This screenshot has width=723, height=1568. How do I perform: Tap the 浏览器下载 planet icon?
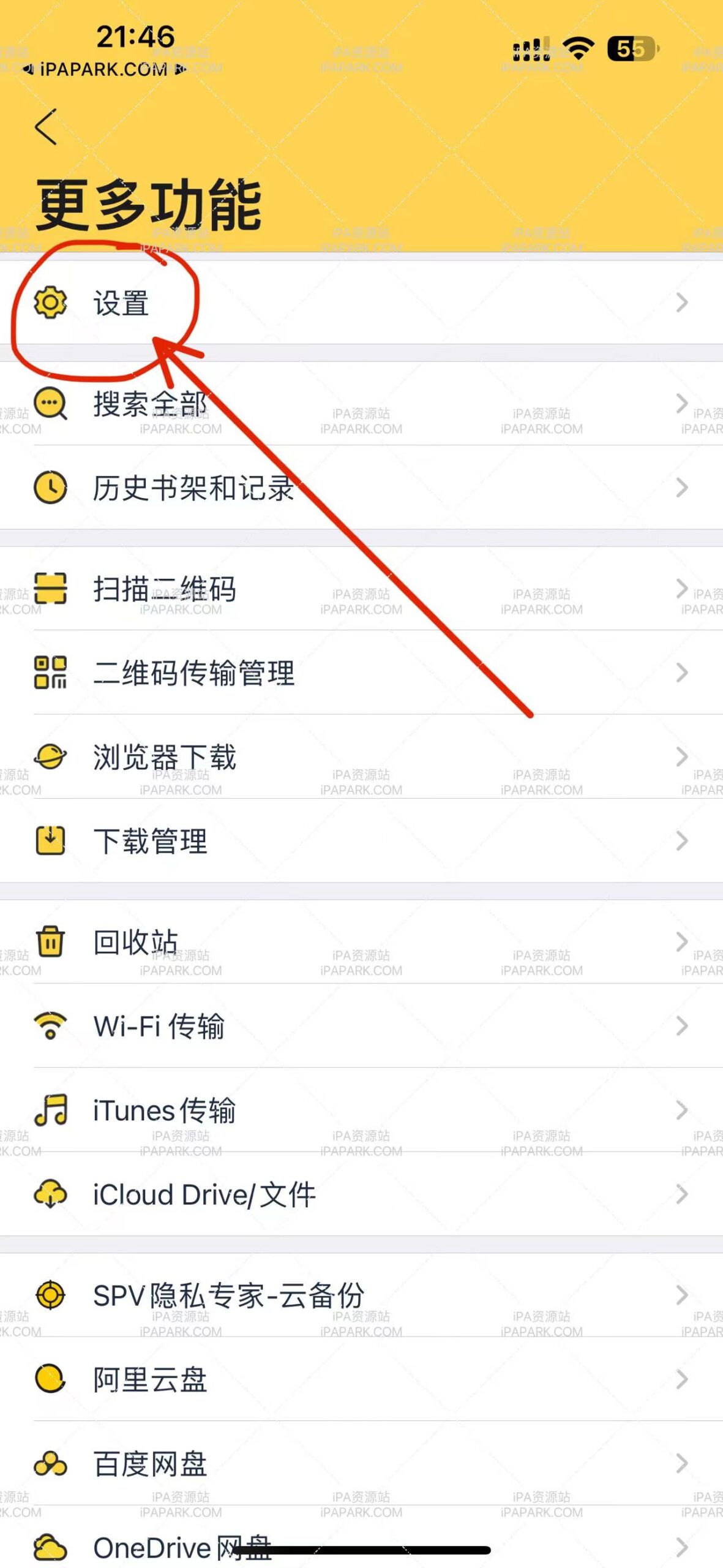(x=51, y=758)
